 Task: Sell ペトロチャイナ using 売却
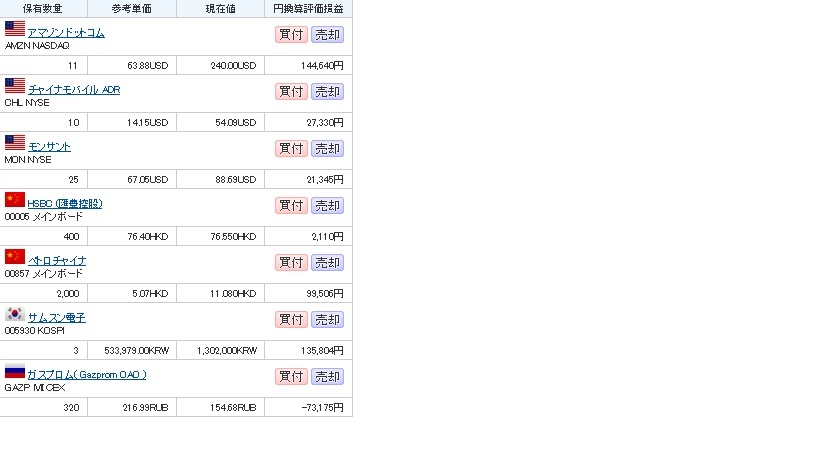327,262
